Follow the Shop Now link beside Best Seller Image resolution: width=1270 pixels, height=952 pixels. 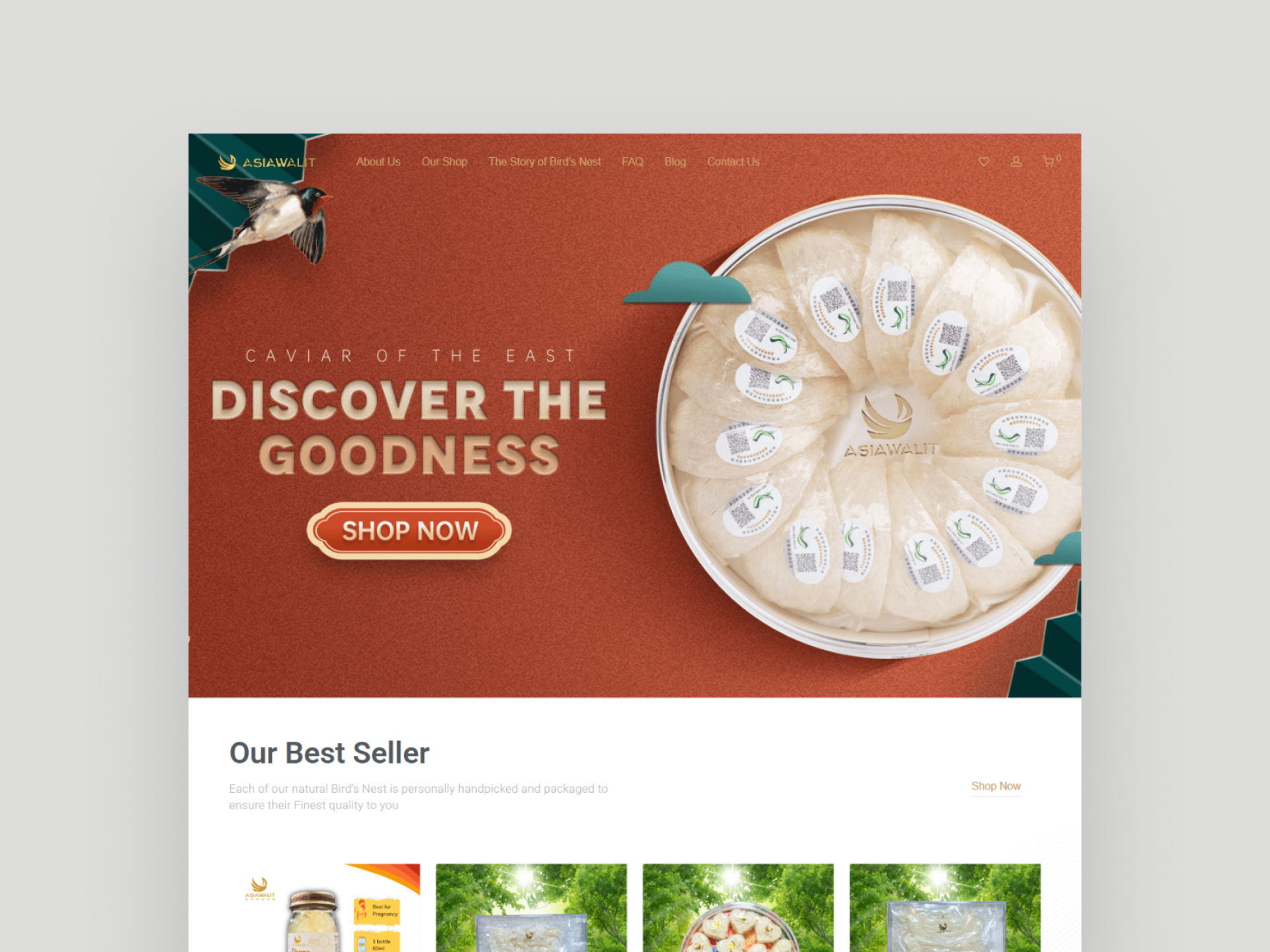[x=995, y=786]
